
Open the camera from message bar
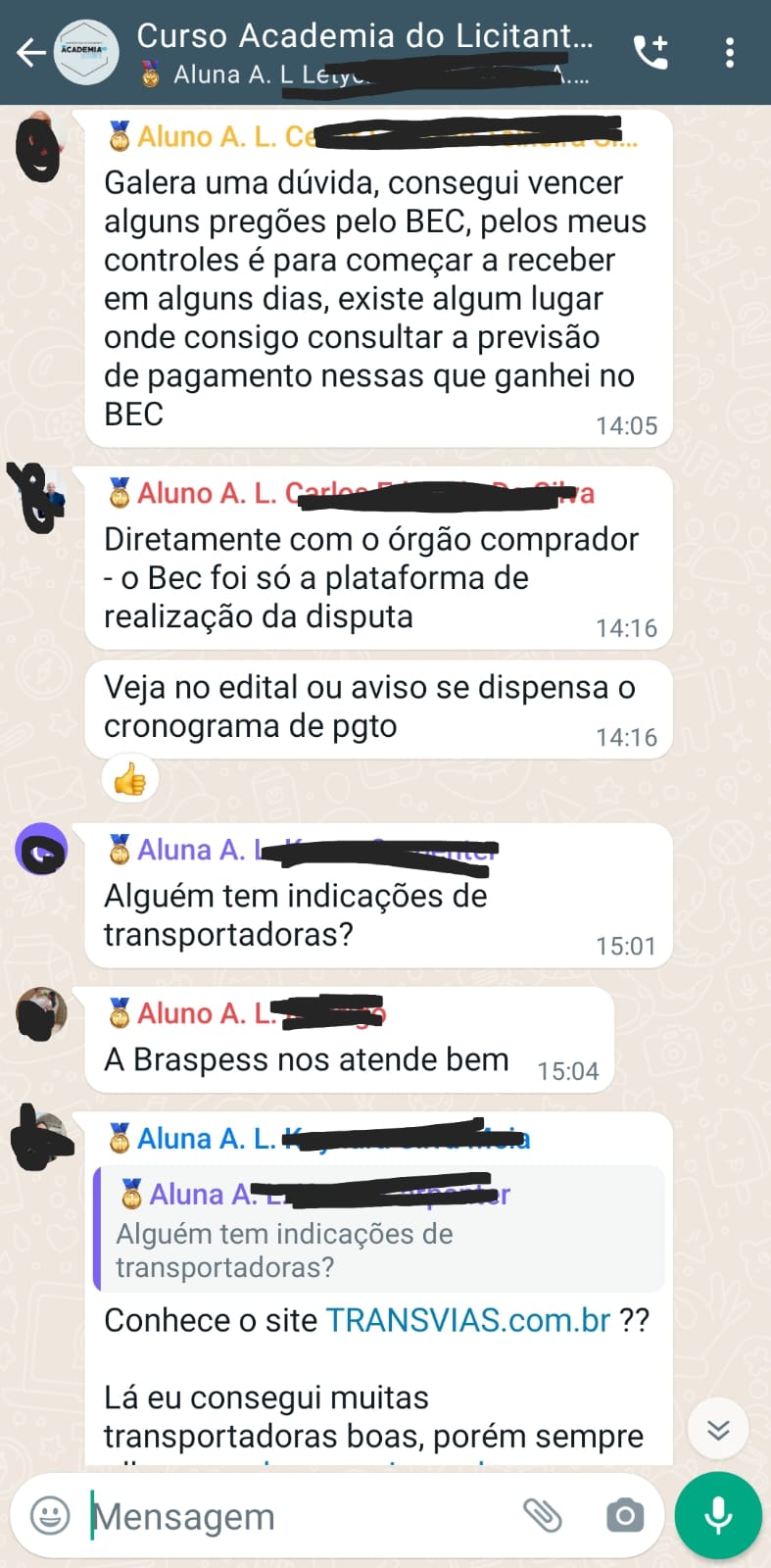pos(625,1516)
